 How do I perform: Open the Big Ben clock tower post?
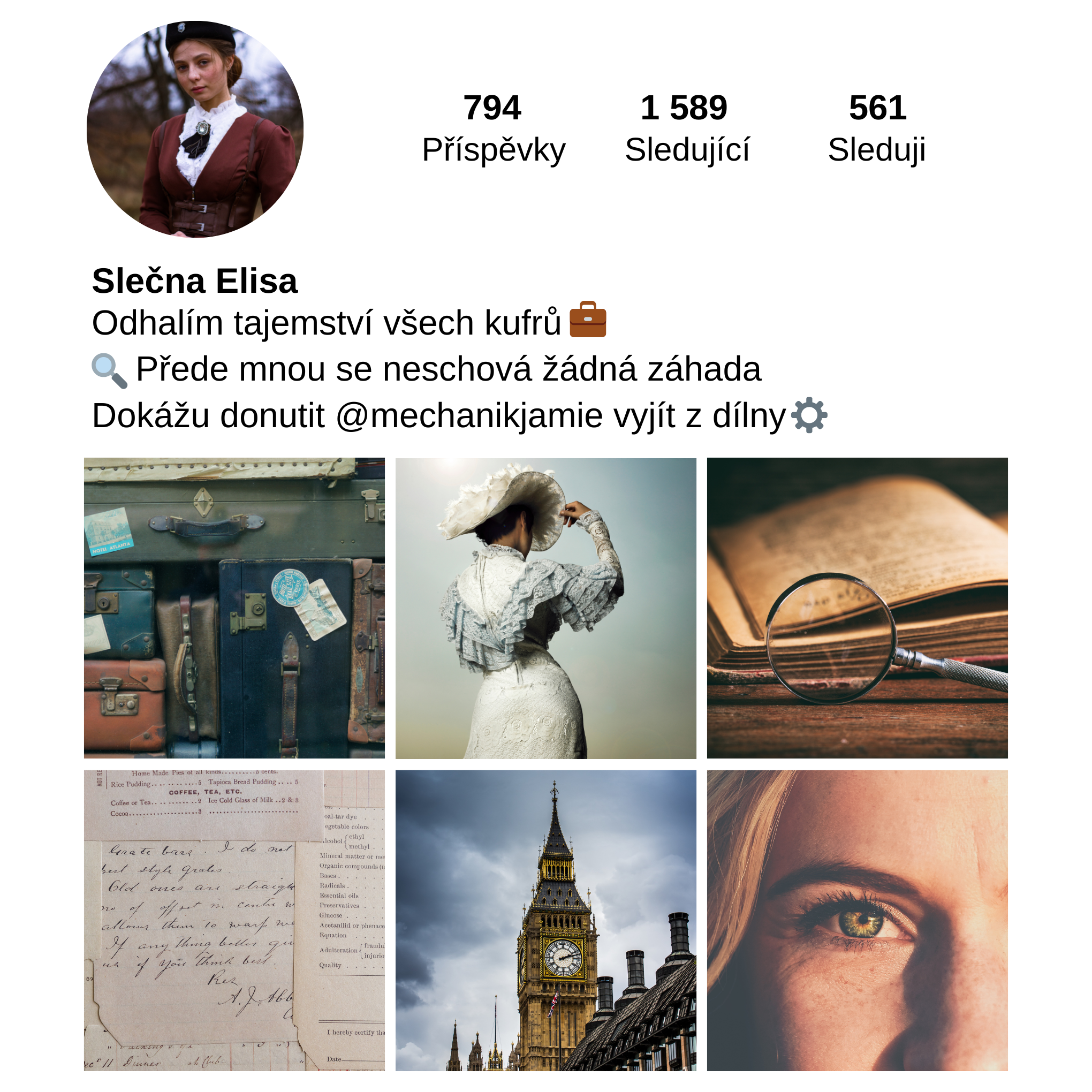click(545, 920)
